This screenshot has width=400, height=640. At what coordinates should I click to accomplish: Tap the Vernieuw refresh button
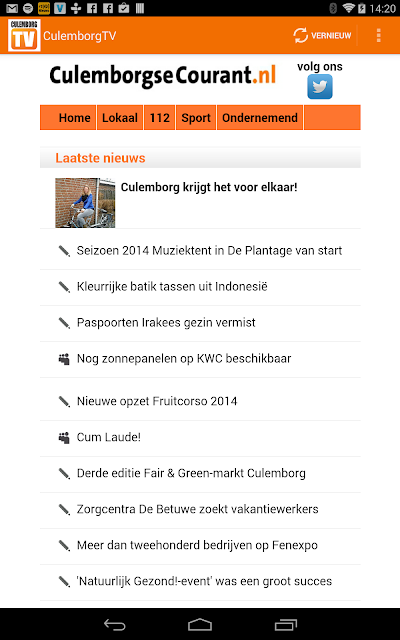point(322,36)
